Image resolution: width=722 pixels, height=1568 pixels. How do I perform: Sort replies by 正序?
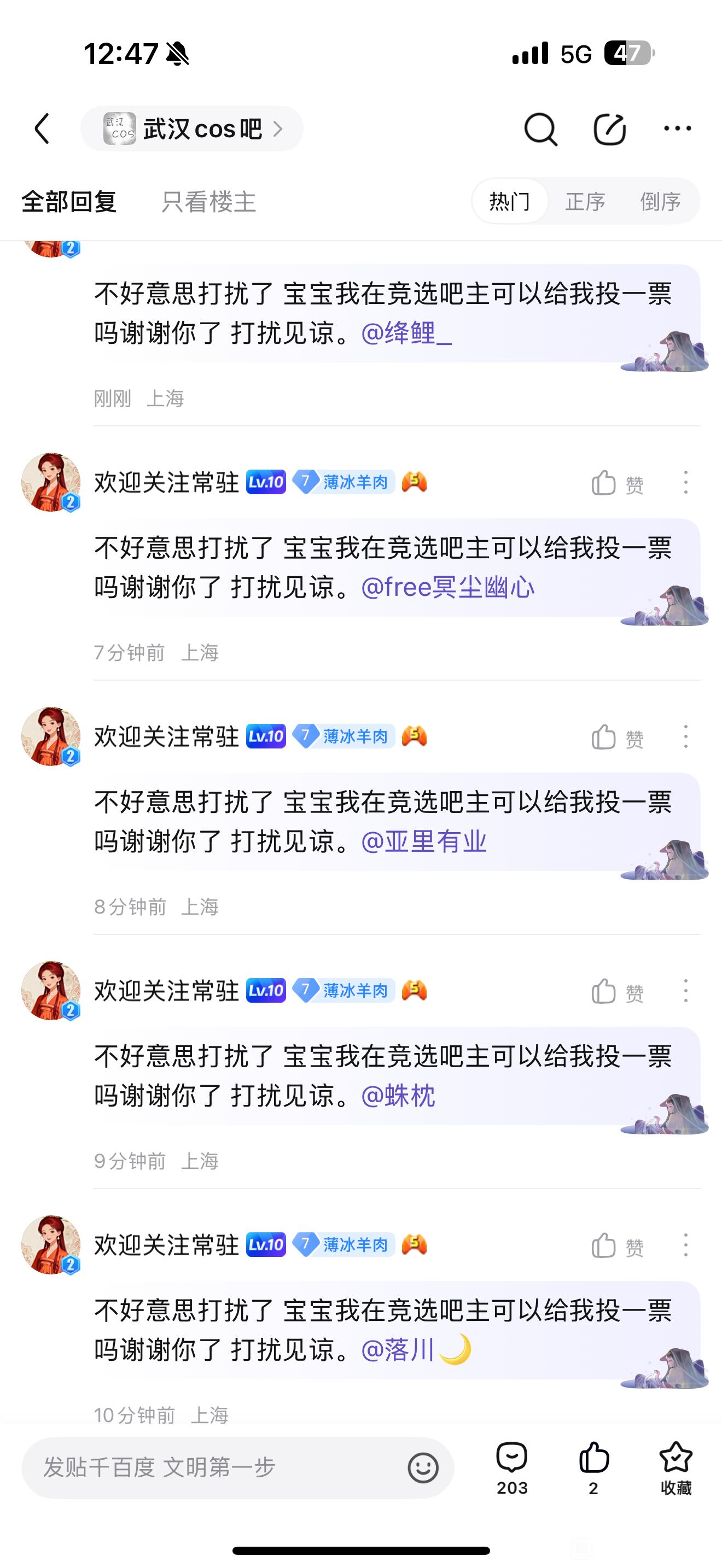(585, 202)
